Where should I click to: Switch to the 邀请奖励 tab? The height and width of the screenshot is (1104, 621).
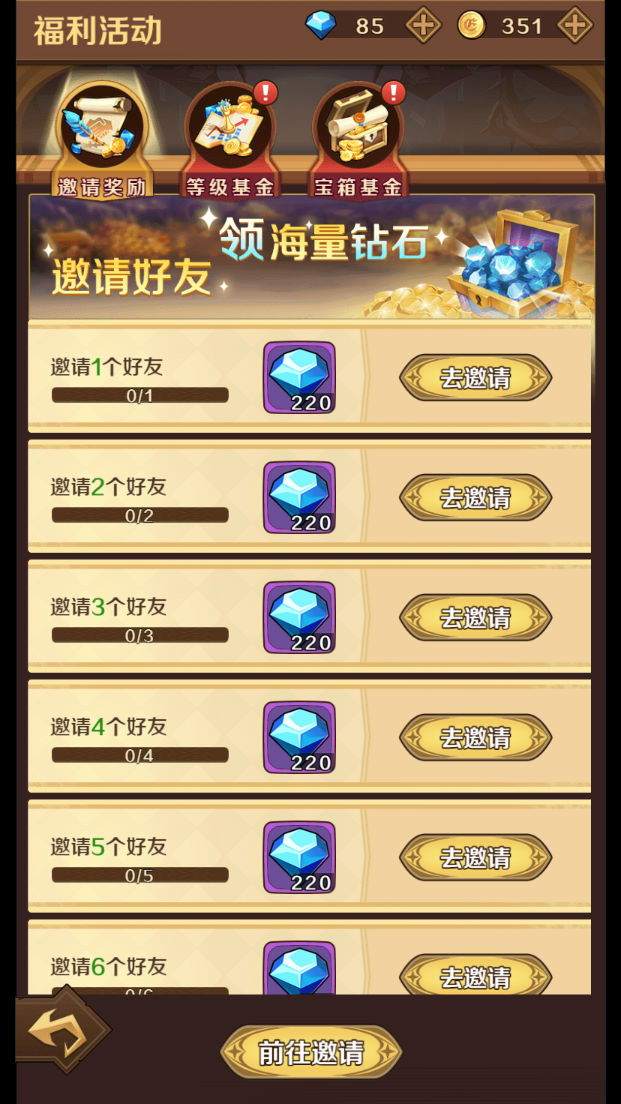tap(101, 140)
